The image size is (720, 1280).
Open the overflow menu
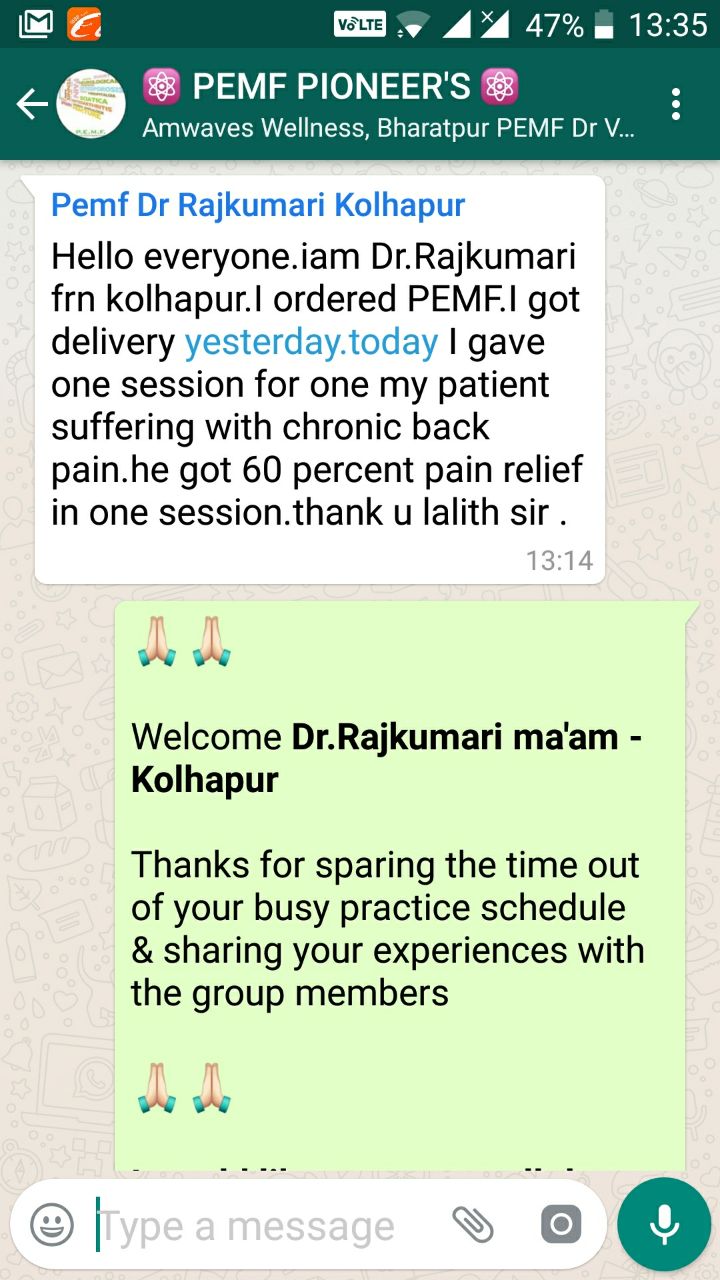point(677,104)
